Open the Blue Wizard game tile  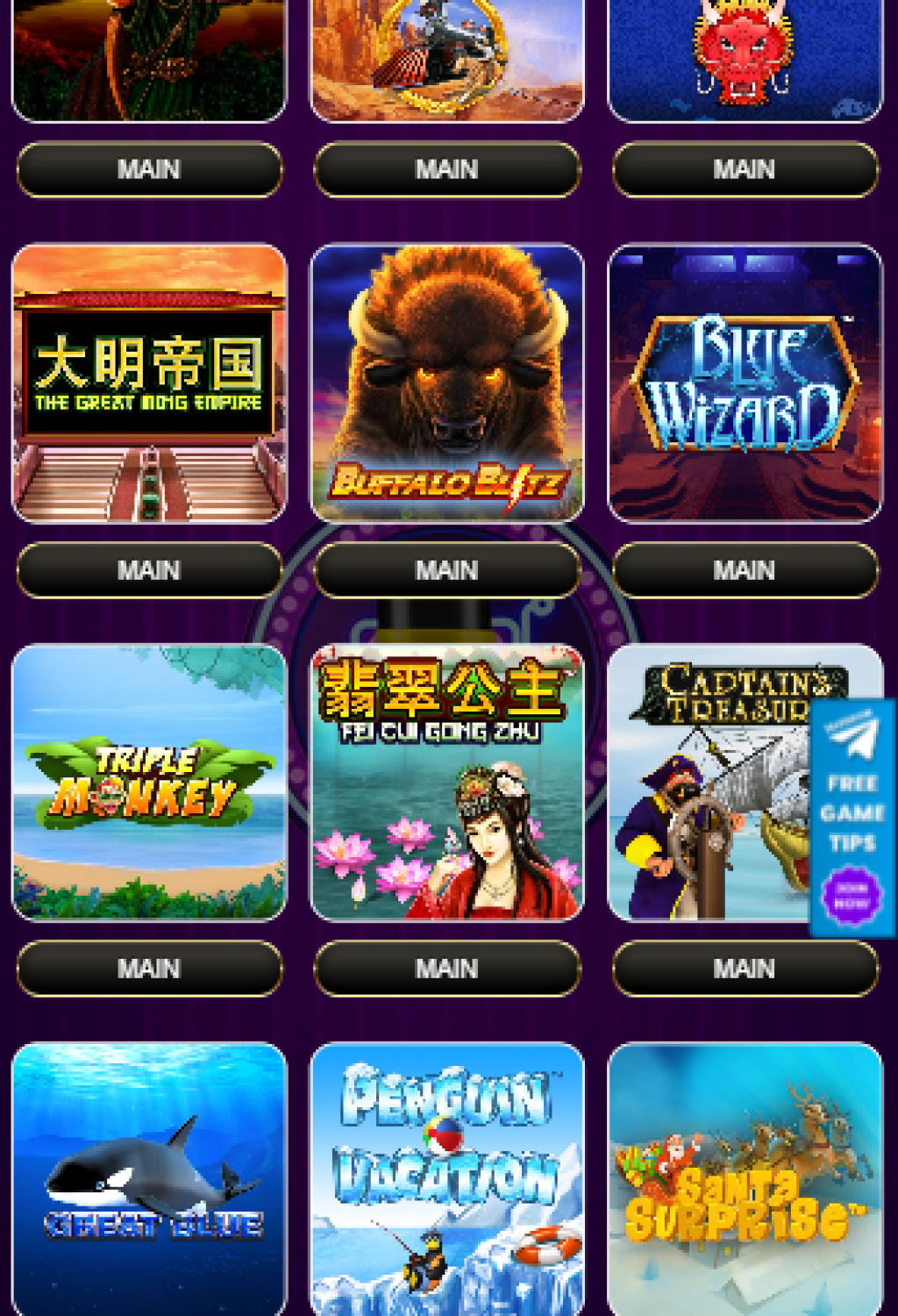(745, 383)
